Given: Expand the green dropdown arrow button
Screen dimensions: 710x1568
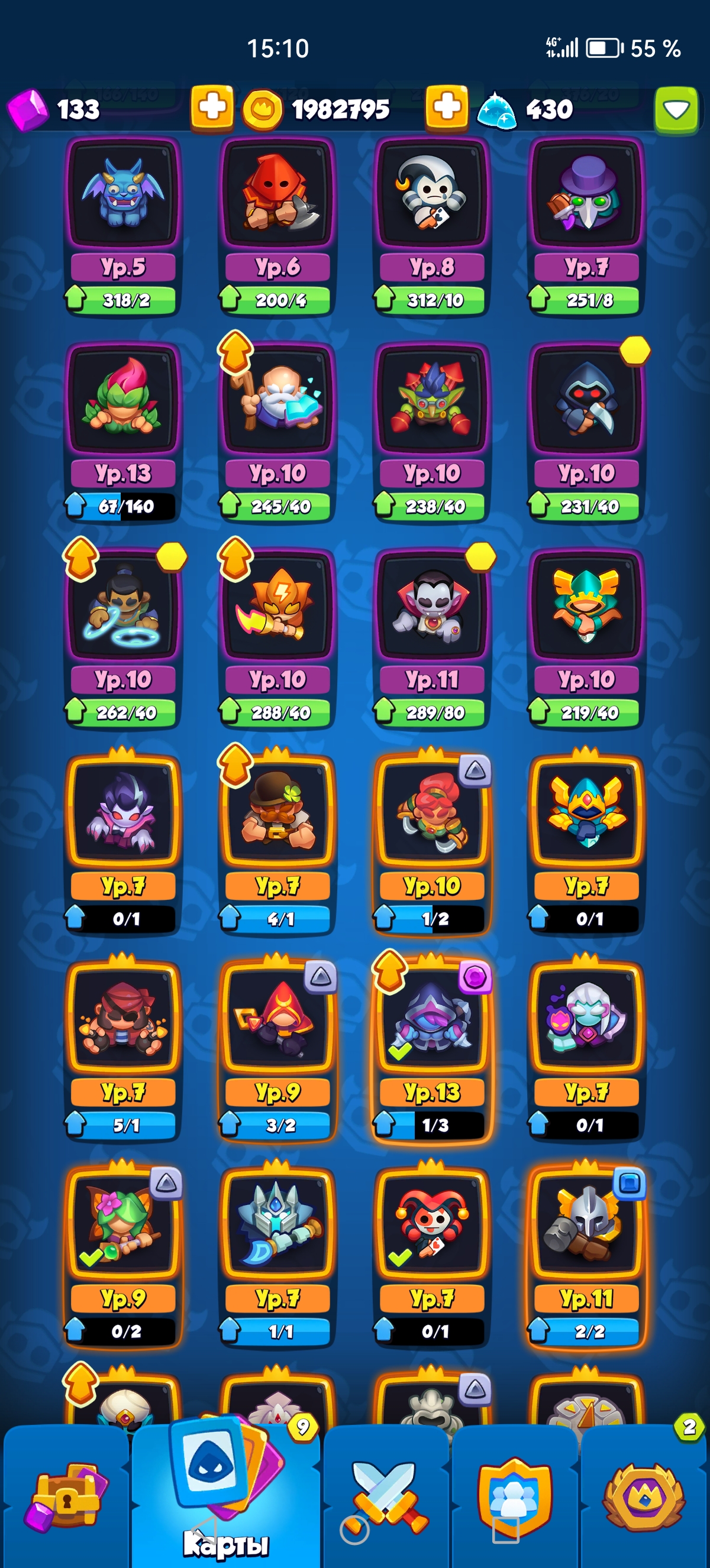Looking at the screenshot, I should [675, 110].
